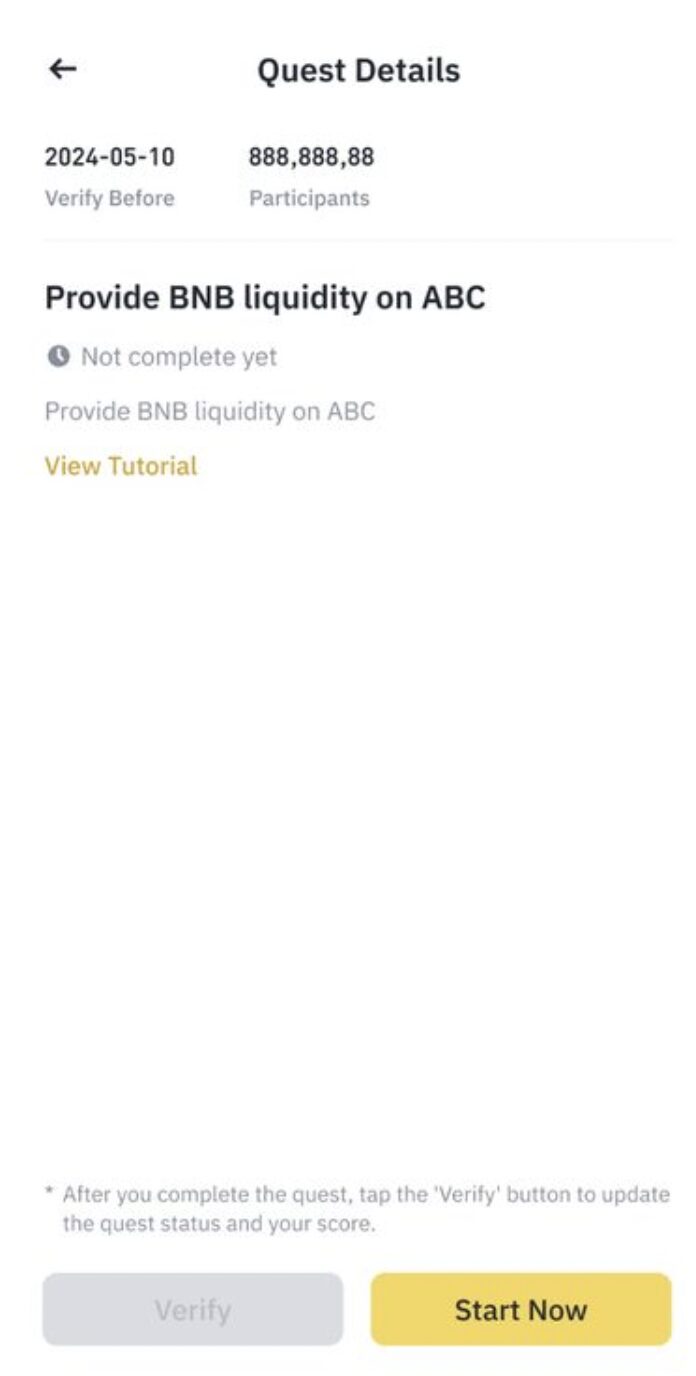Tap the Start Now button
The width and height of the screenshot is (696, 1376).
point(521,1309)
